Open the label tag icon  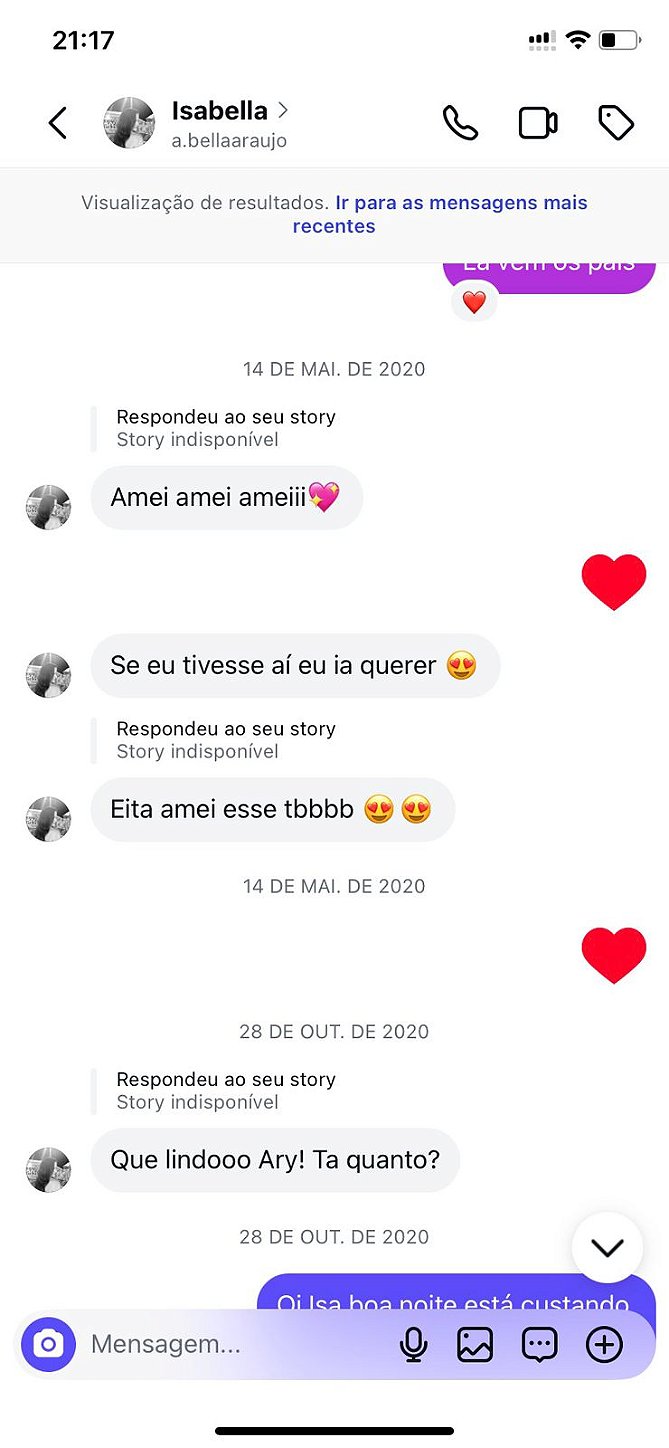tap(616, 123)
